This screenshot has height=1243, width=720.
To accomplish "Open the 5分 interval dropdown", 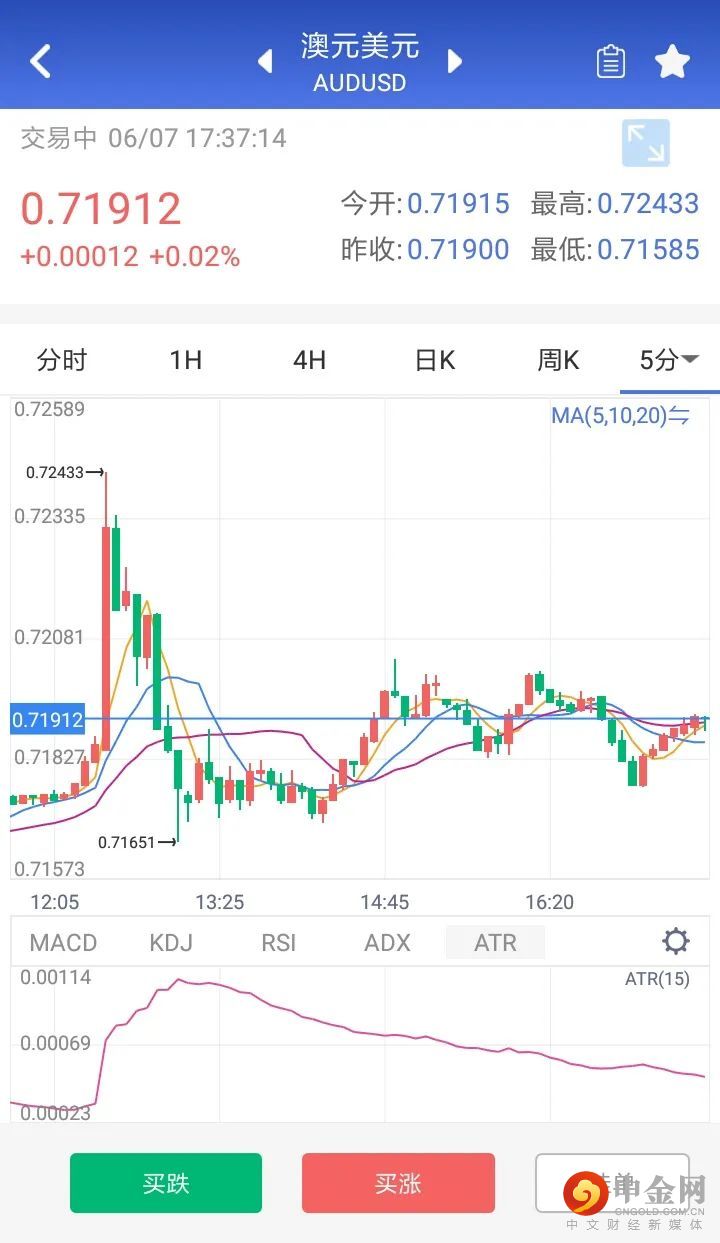I will (669, 360).
